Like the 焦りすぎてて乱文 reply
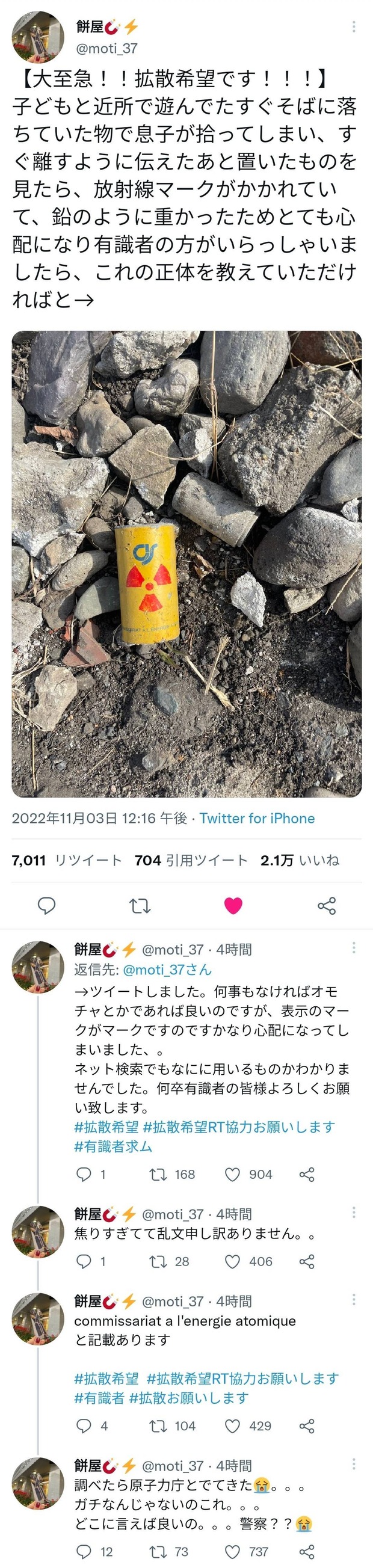Screen dimensions: 373x1568 click(x=232, y=1261)
